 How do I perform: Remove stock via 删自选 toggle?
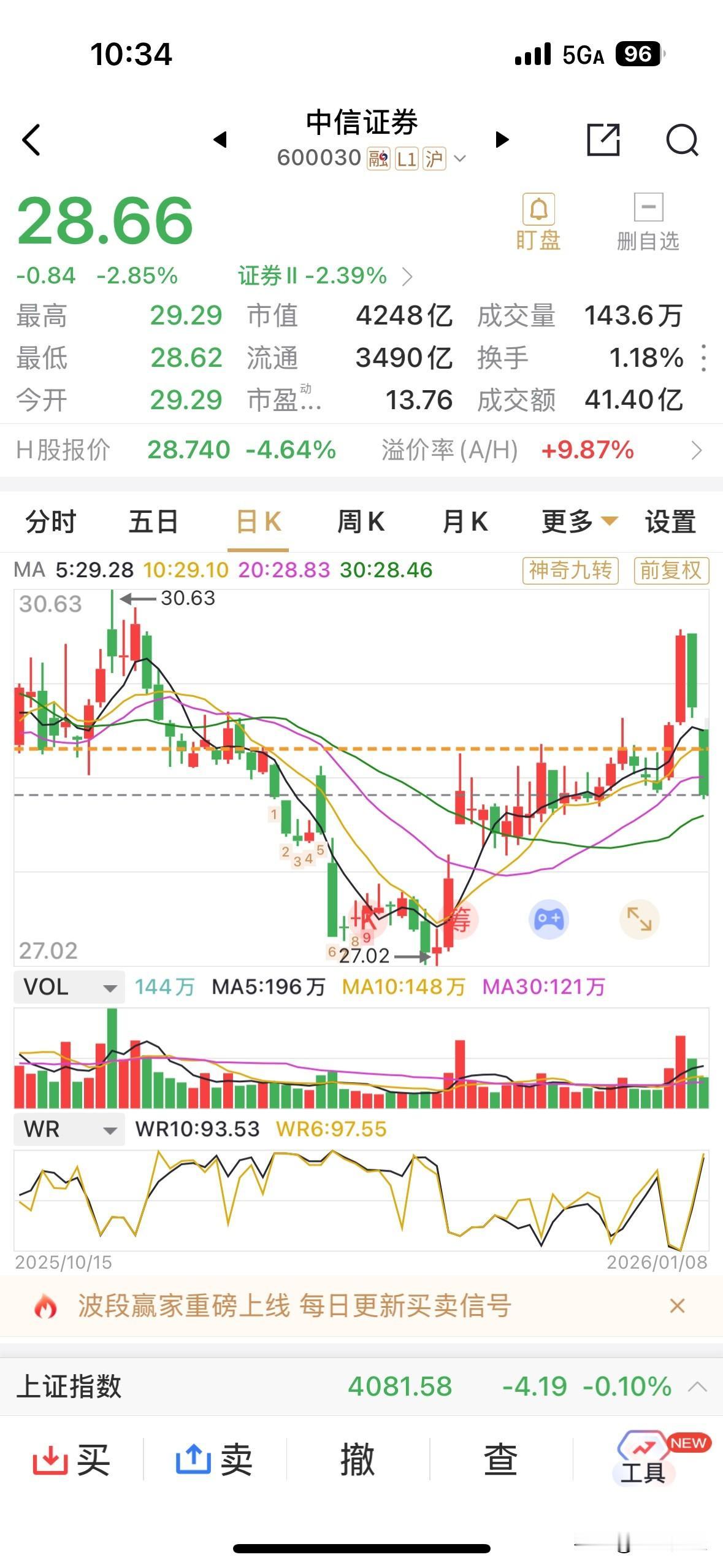(648, 218)
